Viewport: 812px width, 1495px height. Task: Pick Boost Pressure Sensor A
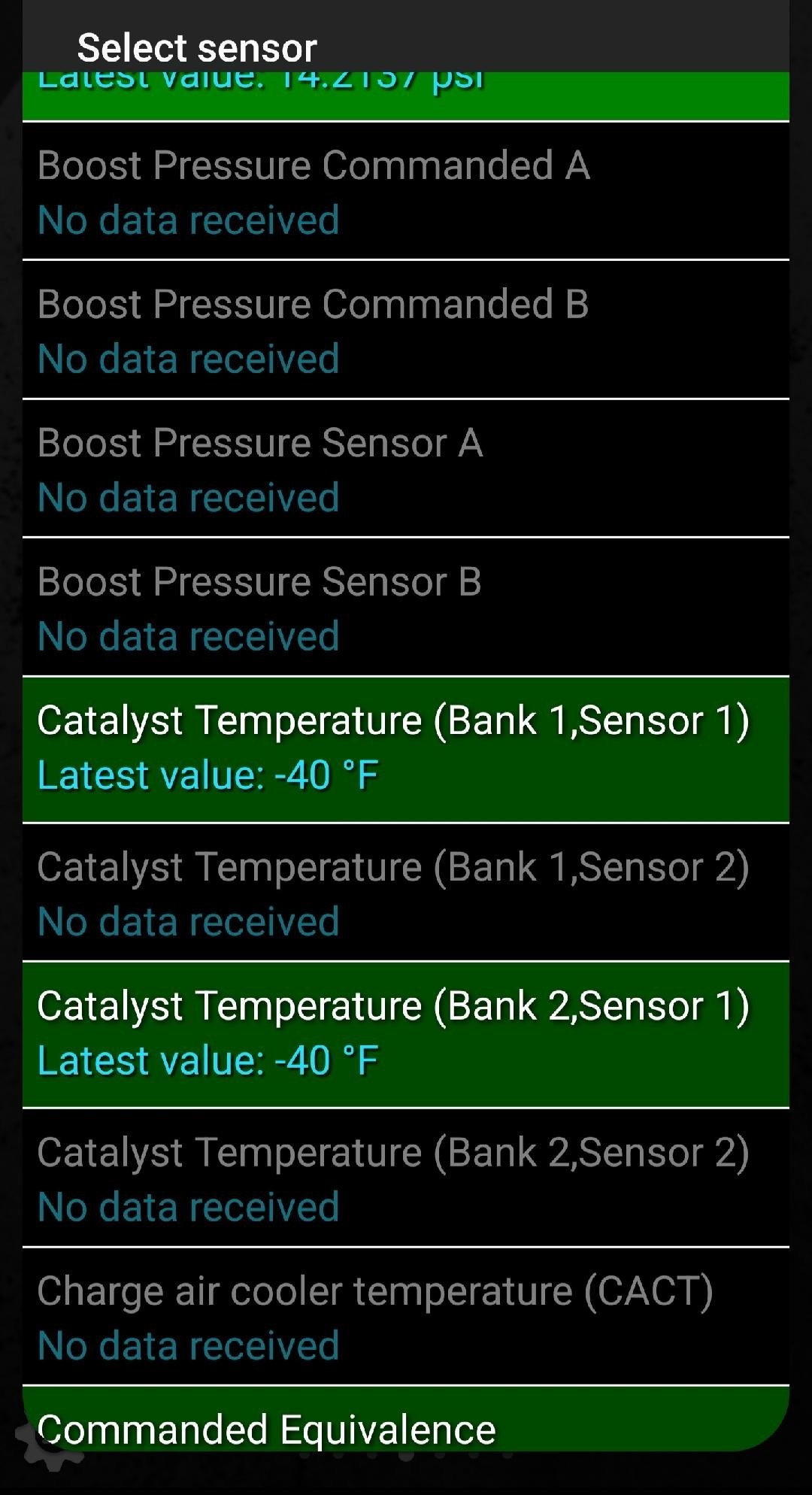[x=406, y=469]
